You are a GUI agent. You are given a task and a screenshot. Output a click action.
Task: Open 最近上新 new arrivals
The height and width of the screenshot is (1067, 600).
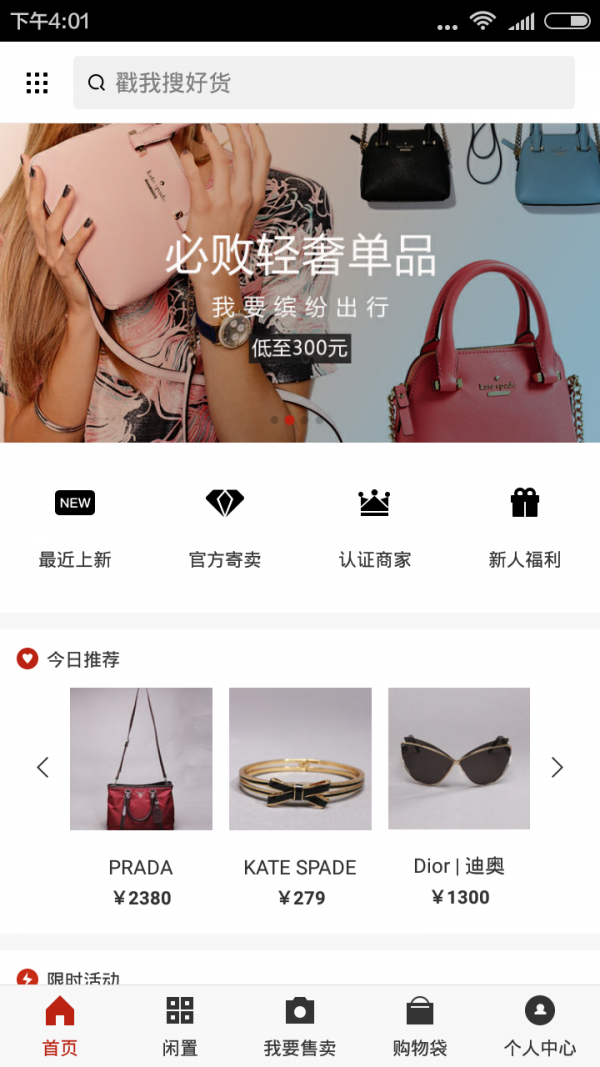click(75, 527)
